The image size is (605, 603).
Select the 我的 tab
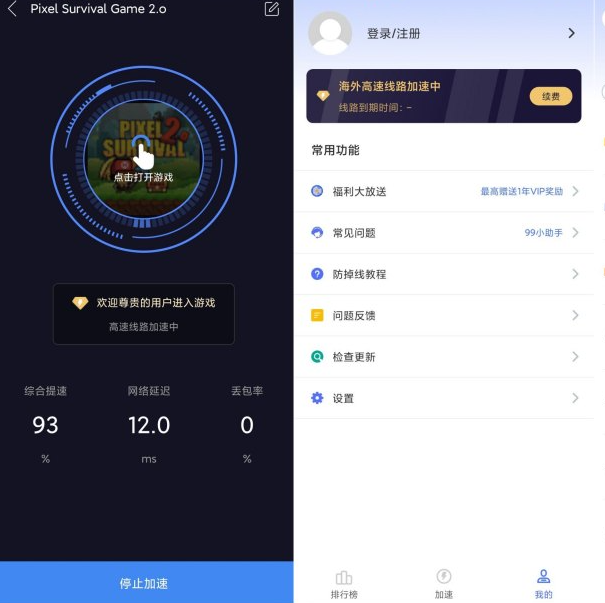543,583
